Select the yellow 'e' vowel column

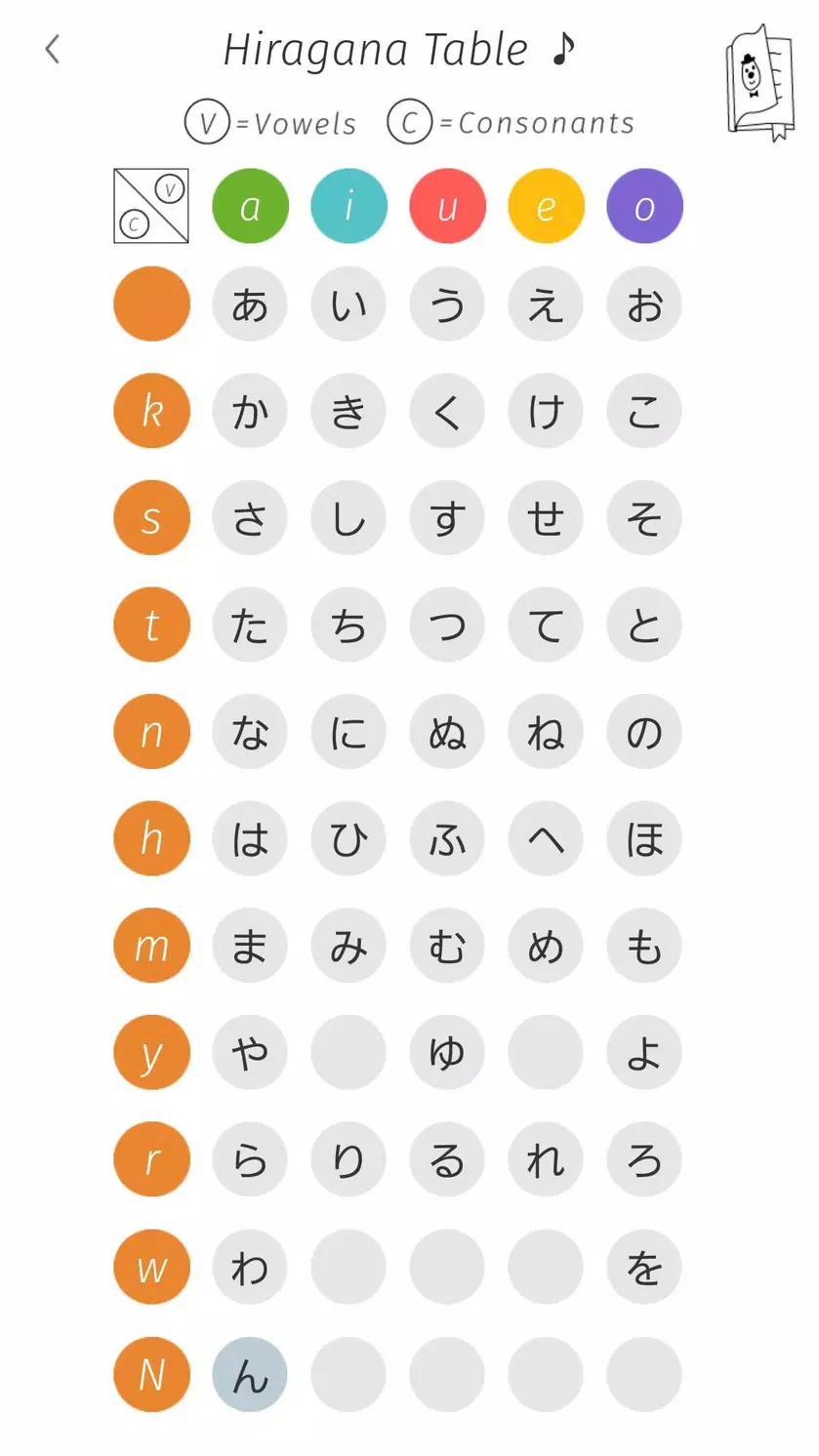click(546, 206)
